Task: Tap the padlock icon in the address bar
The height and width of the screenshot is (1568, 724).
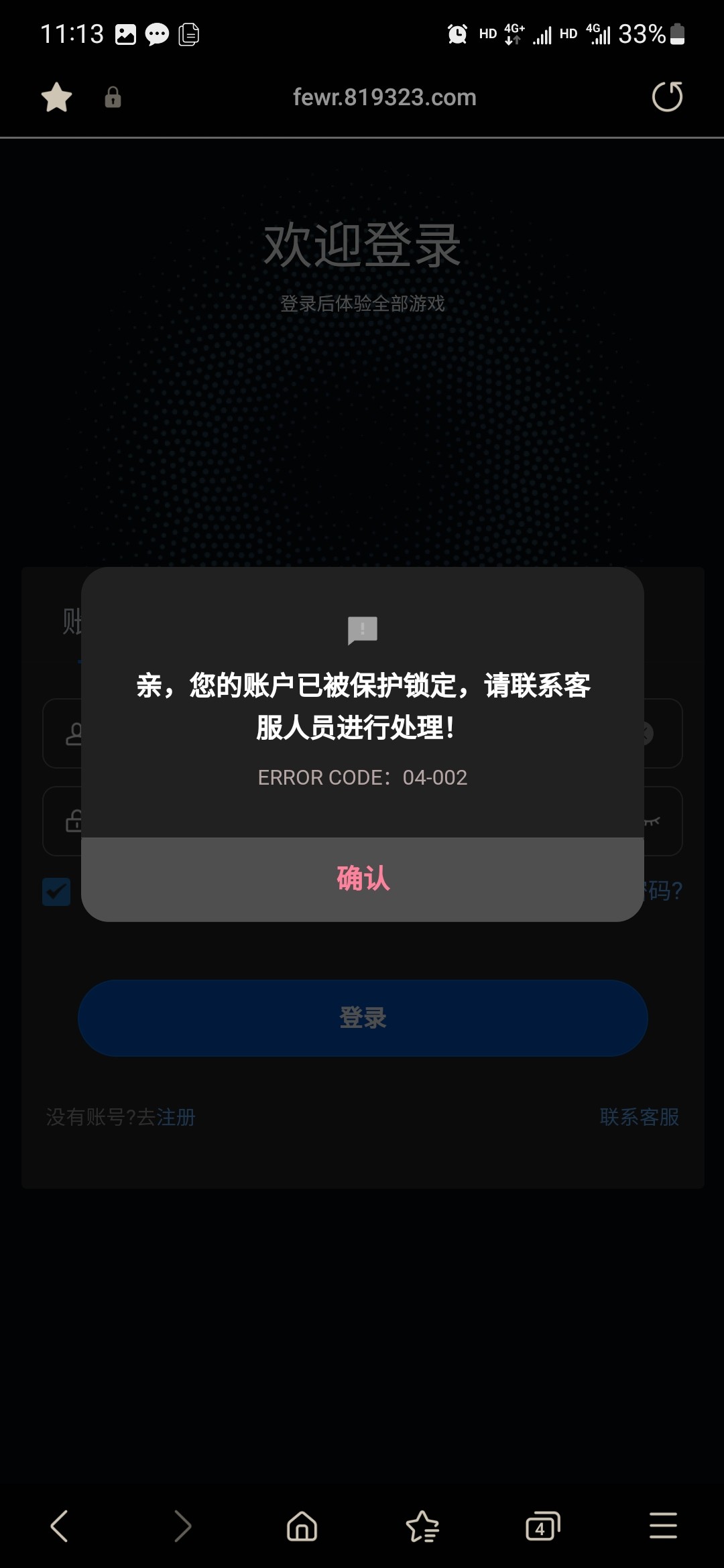Action: pyautogui.click(x=112, y=96)
